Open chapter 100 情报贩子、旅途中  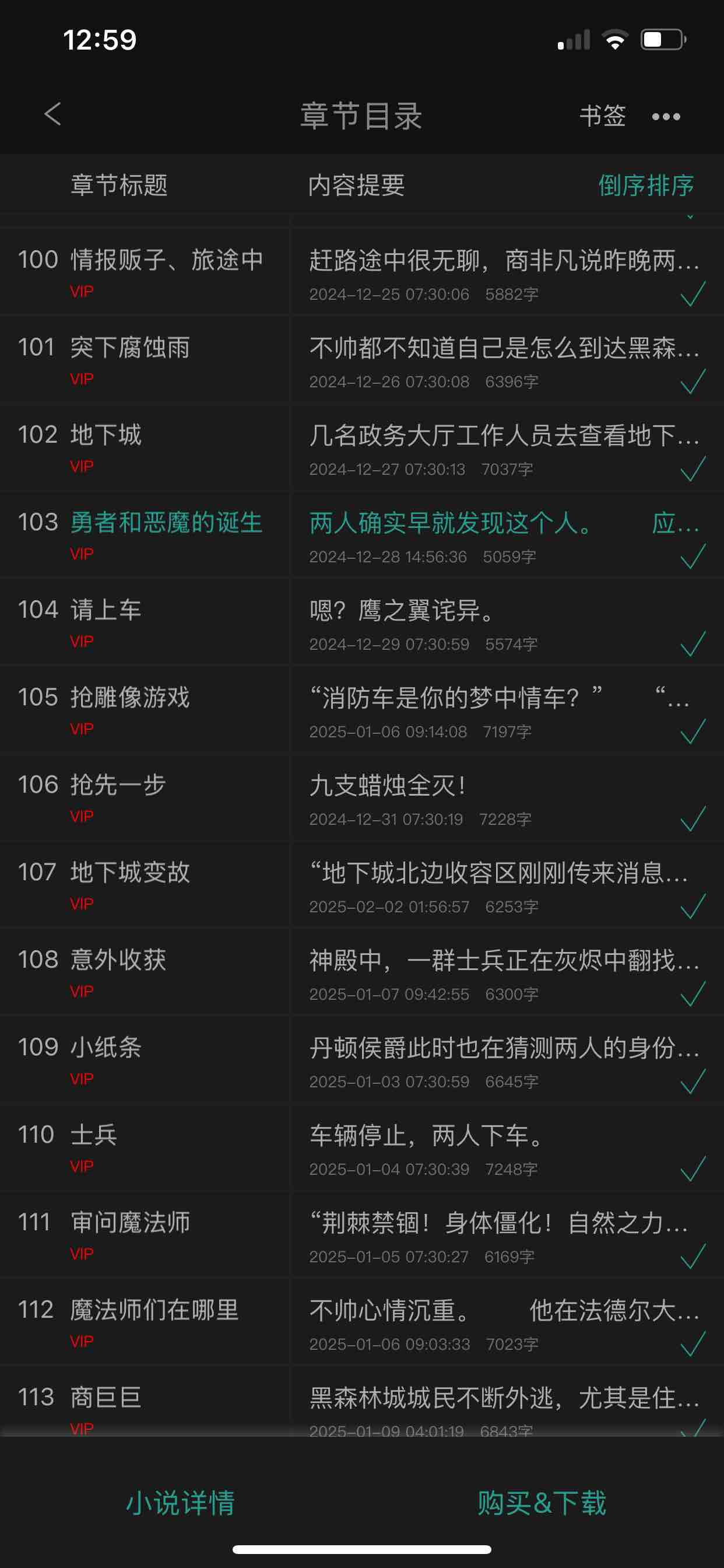(x=167, y=261)
